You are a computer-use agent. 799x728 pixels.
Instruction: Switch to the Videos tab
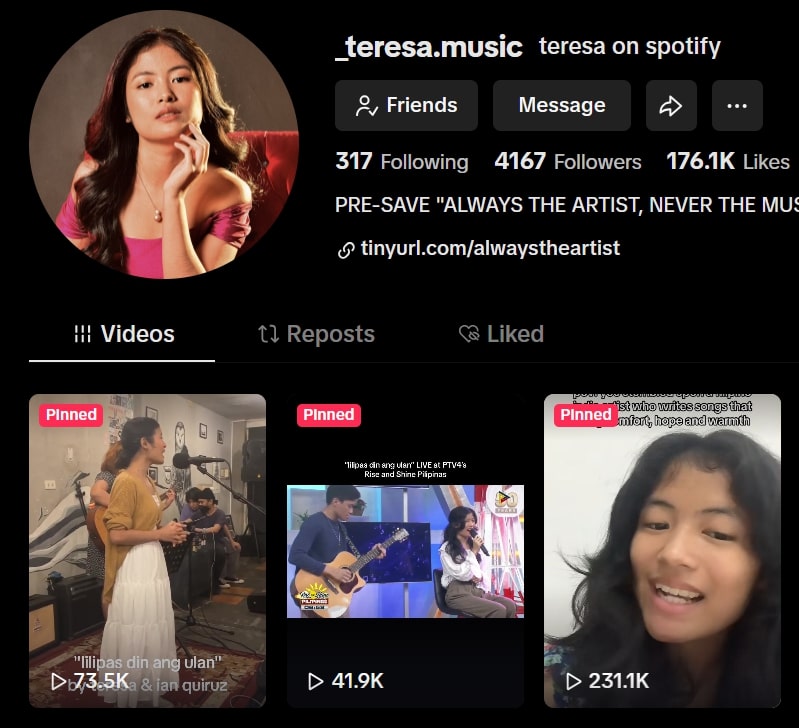tap(123, 334)
